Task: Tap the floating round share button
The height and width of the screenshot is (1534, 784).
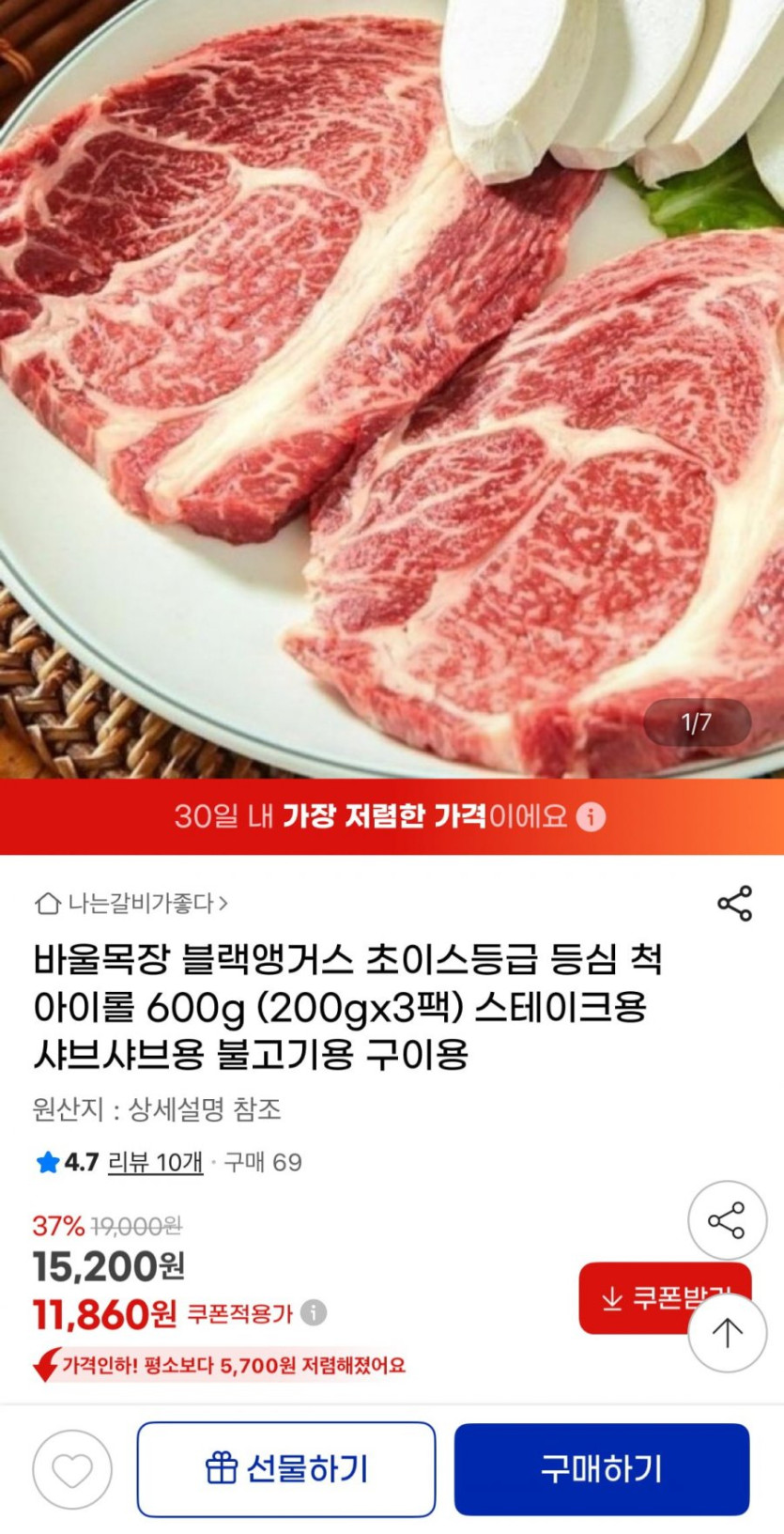Action: tap(727, 1220)
